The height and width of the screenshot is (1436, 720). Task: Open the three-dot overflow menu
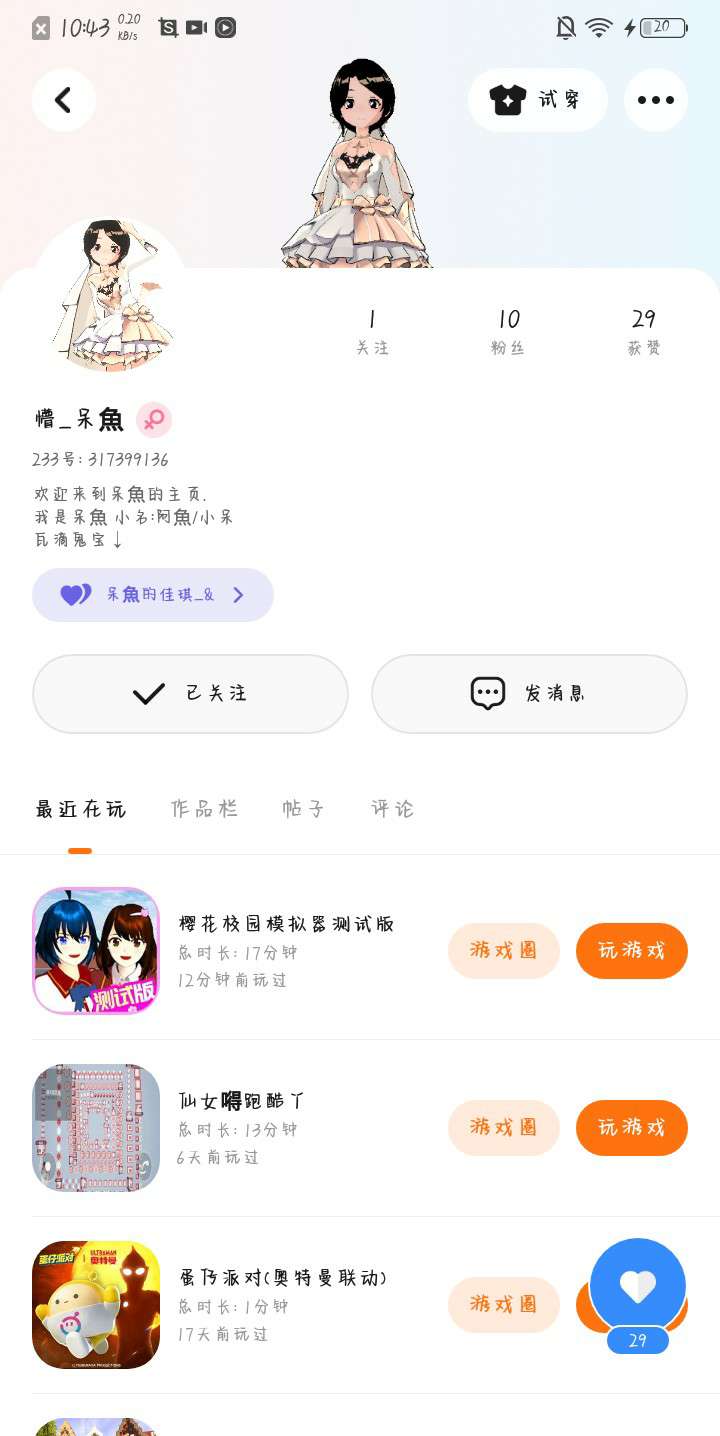pyautogui.click(x=656, y=100)
